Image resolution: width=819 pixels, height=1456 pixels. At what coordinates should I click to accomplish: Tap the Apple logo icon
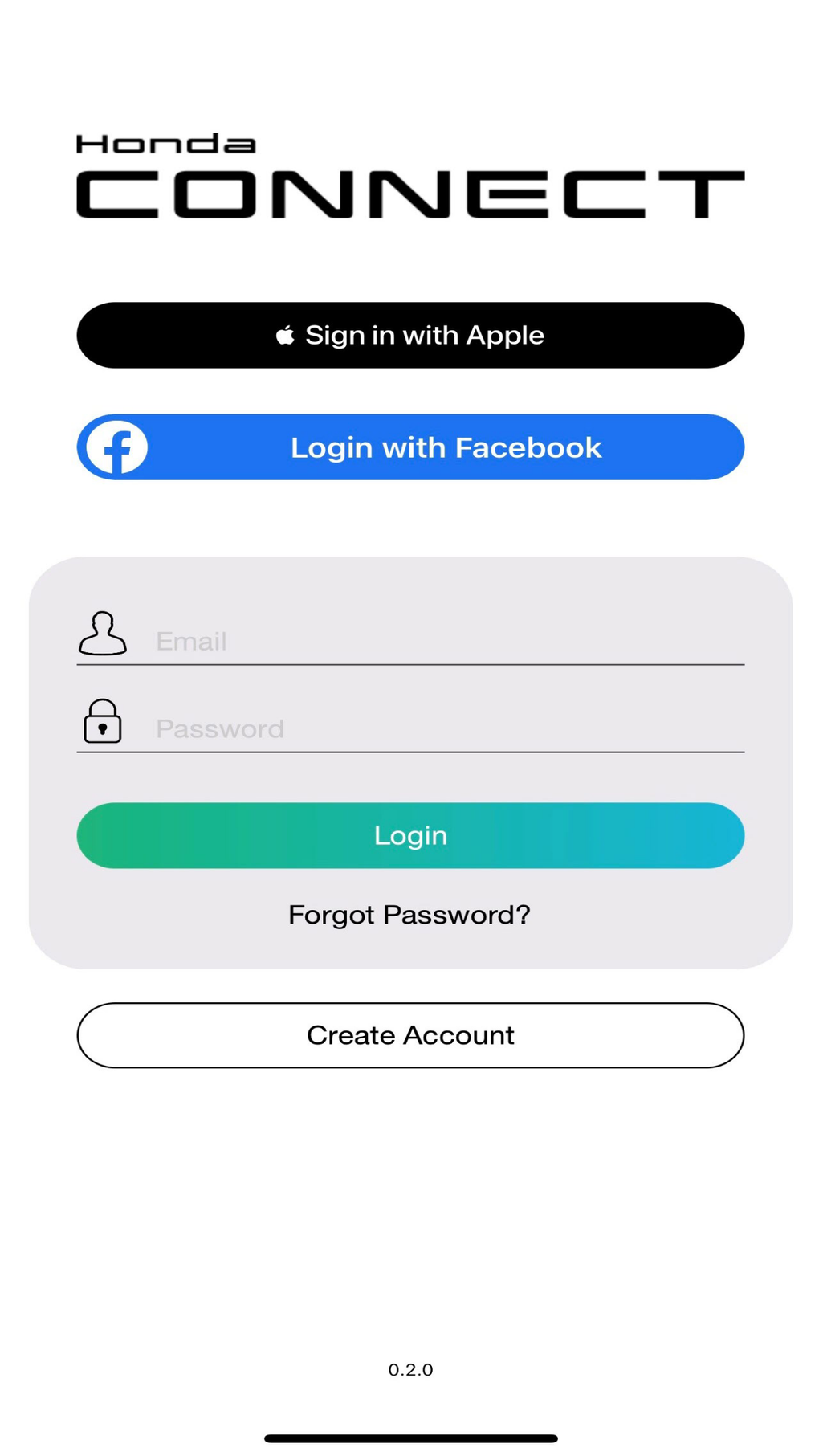[x=285, y=335]
